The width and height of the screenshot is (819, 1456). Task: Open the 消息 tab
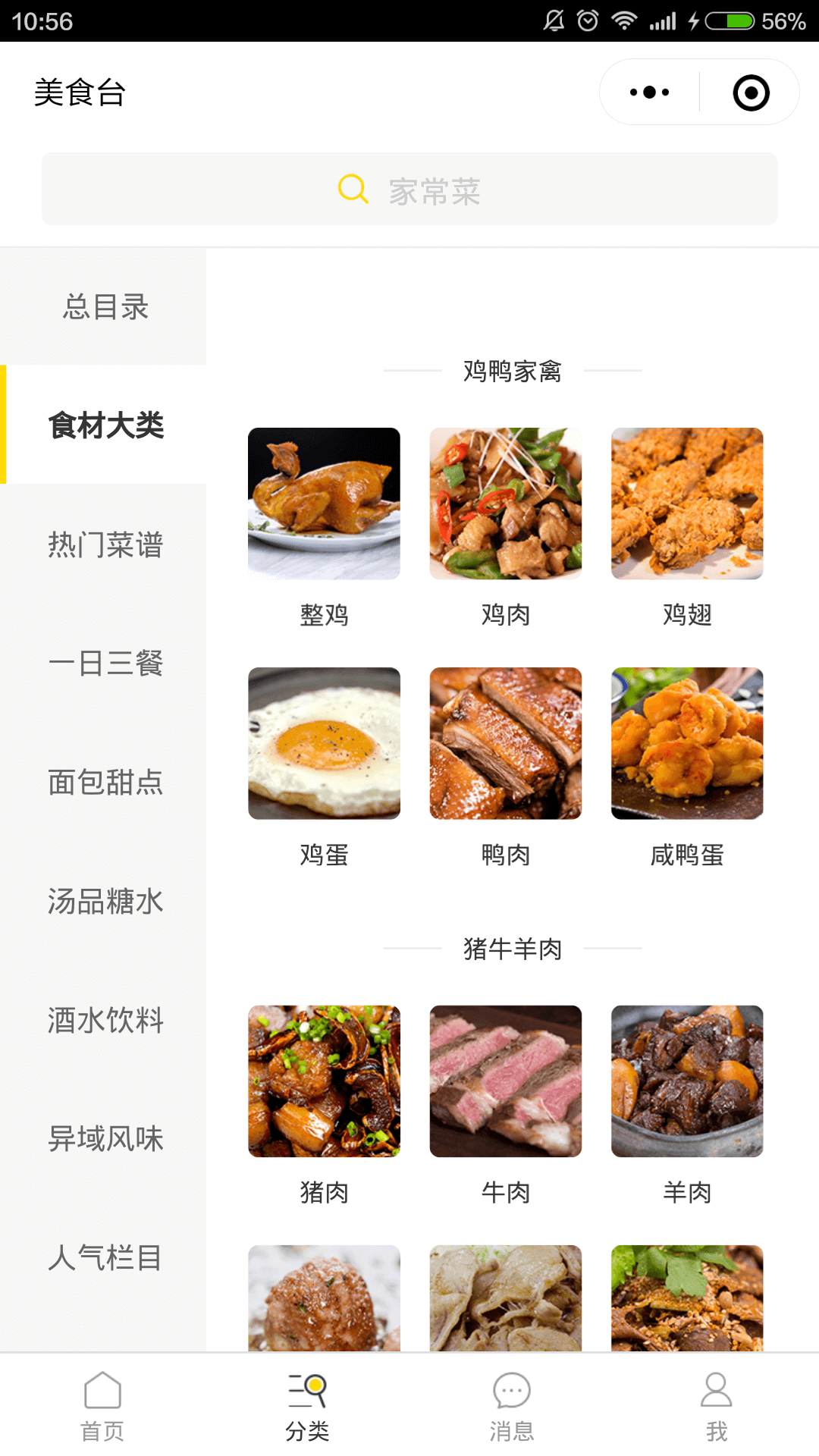coord(512,1406)
